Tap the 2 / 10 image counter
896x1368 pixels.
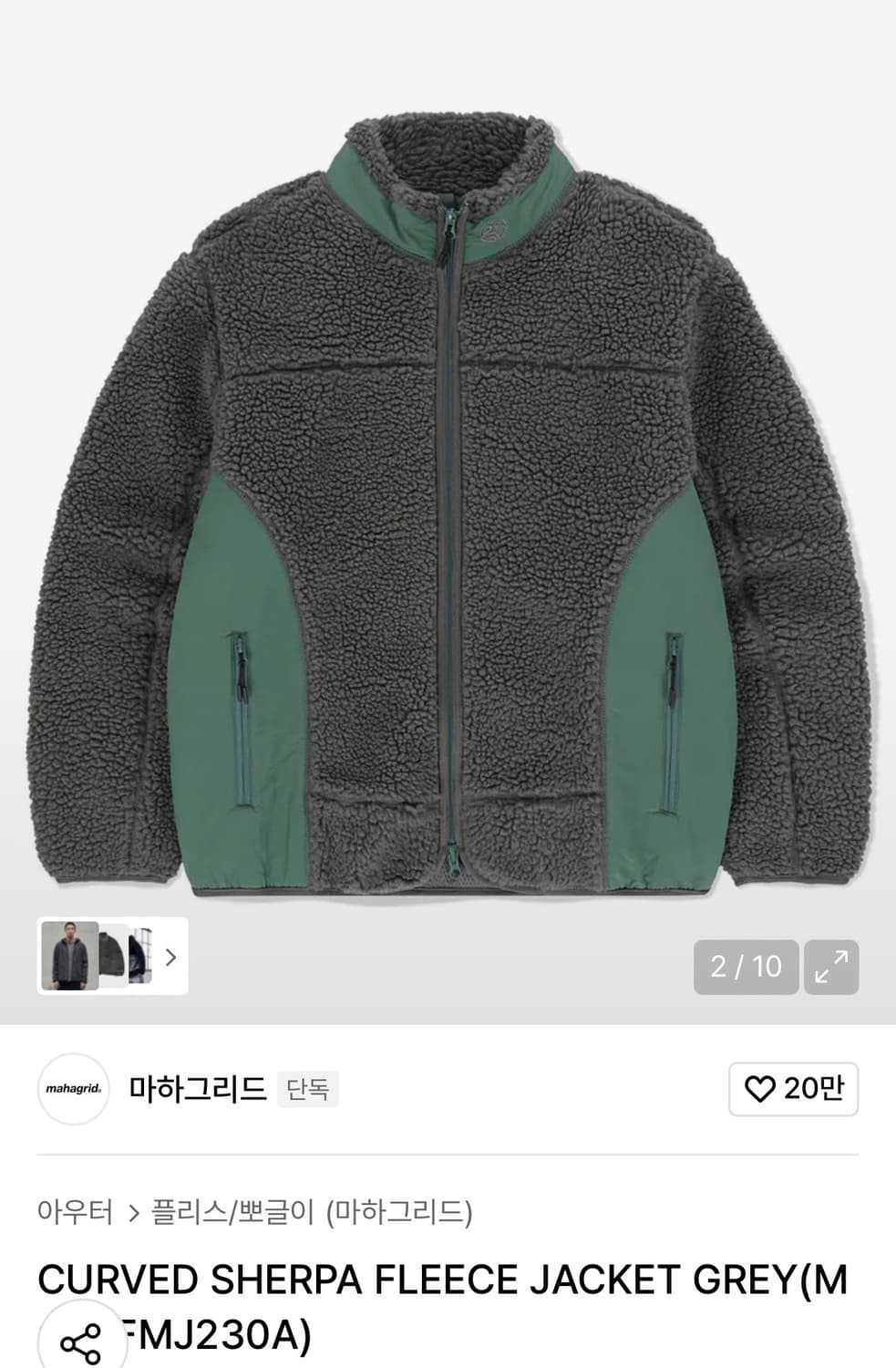point(744,967)
